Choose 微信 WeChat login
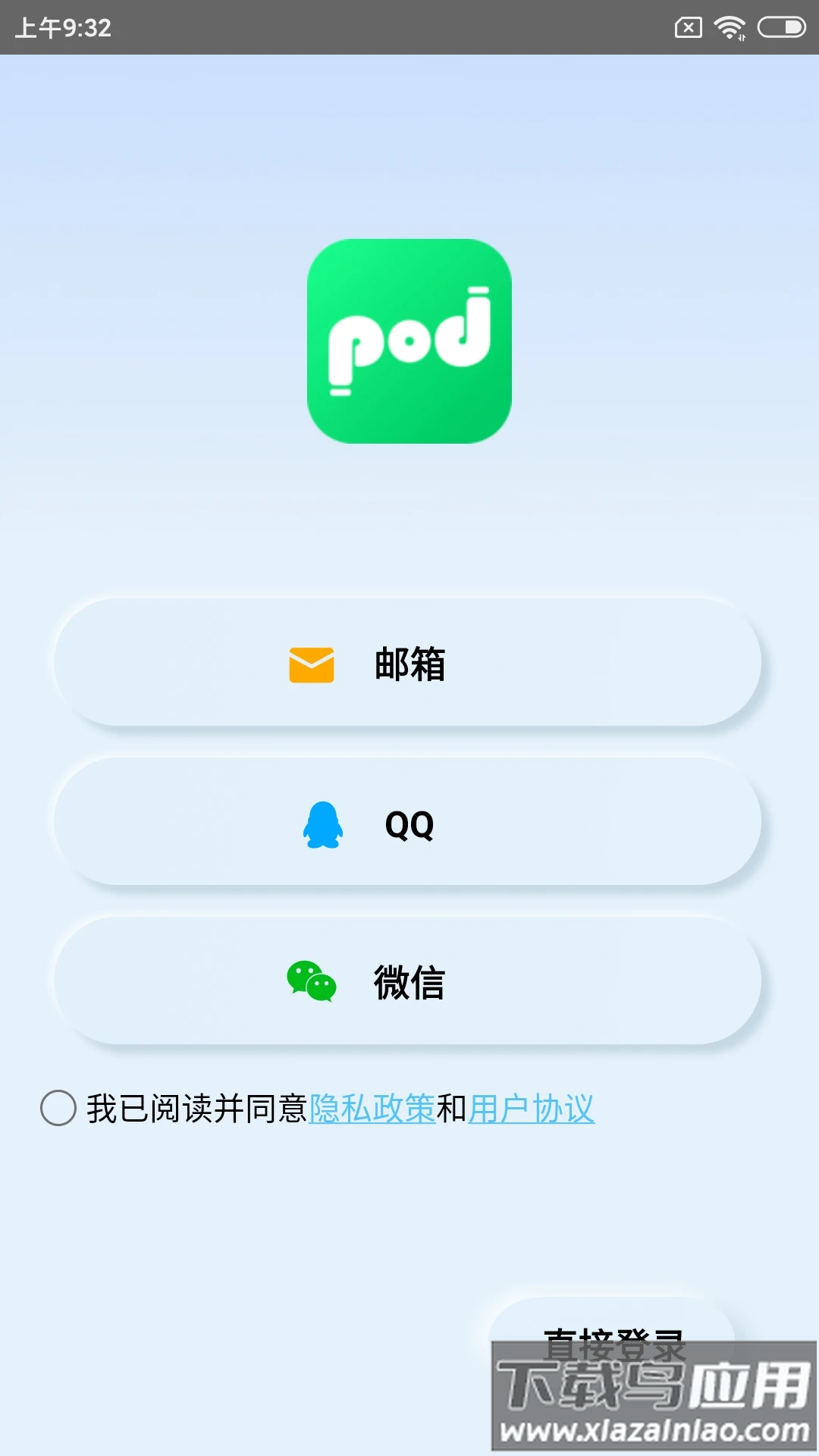Viewport: 819px width, 1456px height. (408, 982)
